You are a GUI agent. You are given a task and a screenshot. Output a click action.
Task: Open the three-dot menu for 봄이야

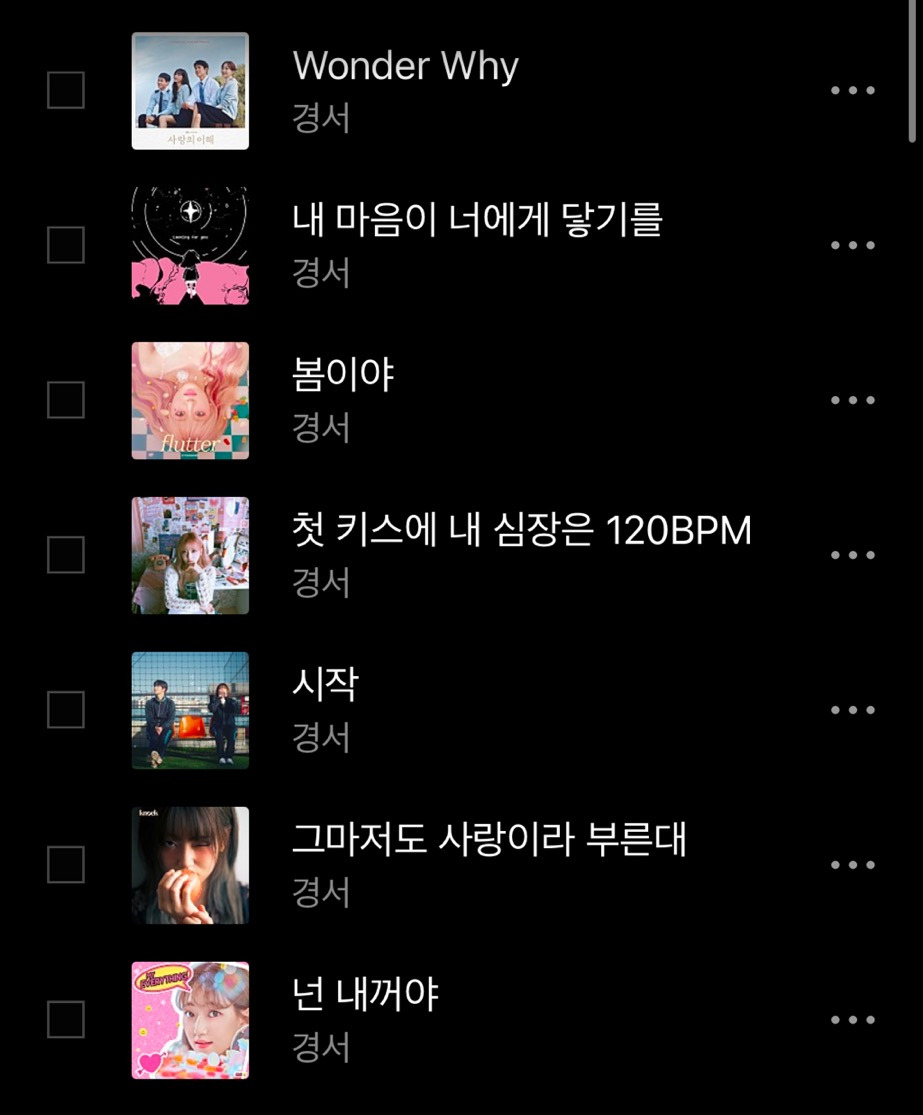(x=853, y=400)
